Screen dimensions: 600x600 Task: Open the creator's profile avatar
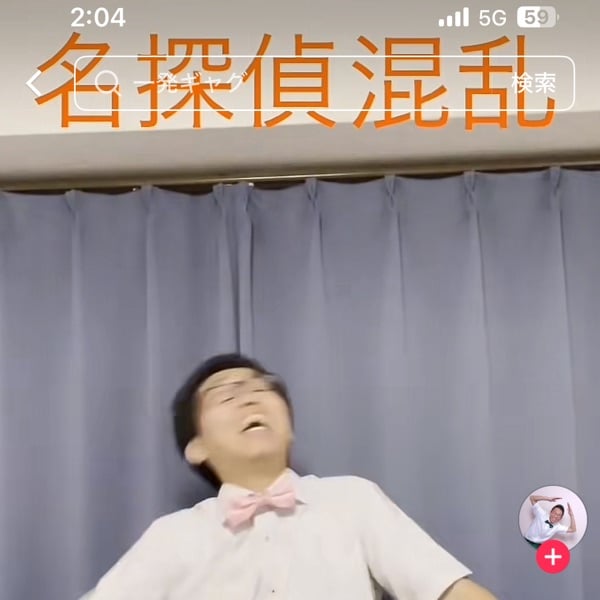pos(552,516)
